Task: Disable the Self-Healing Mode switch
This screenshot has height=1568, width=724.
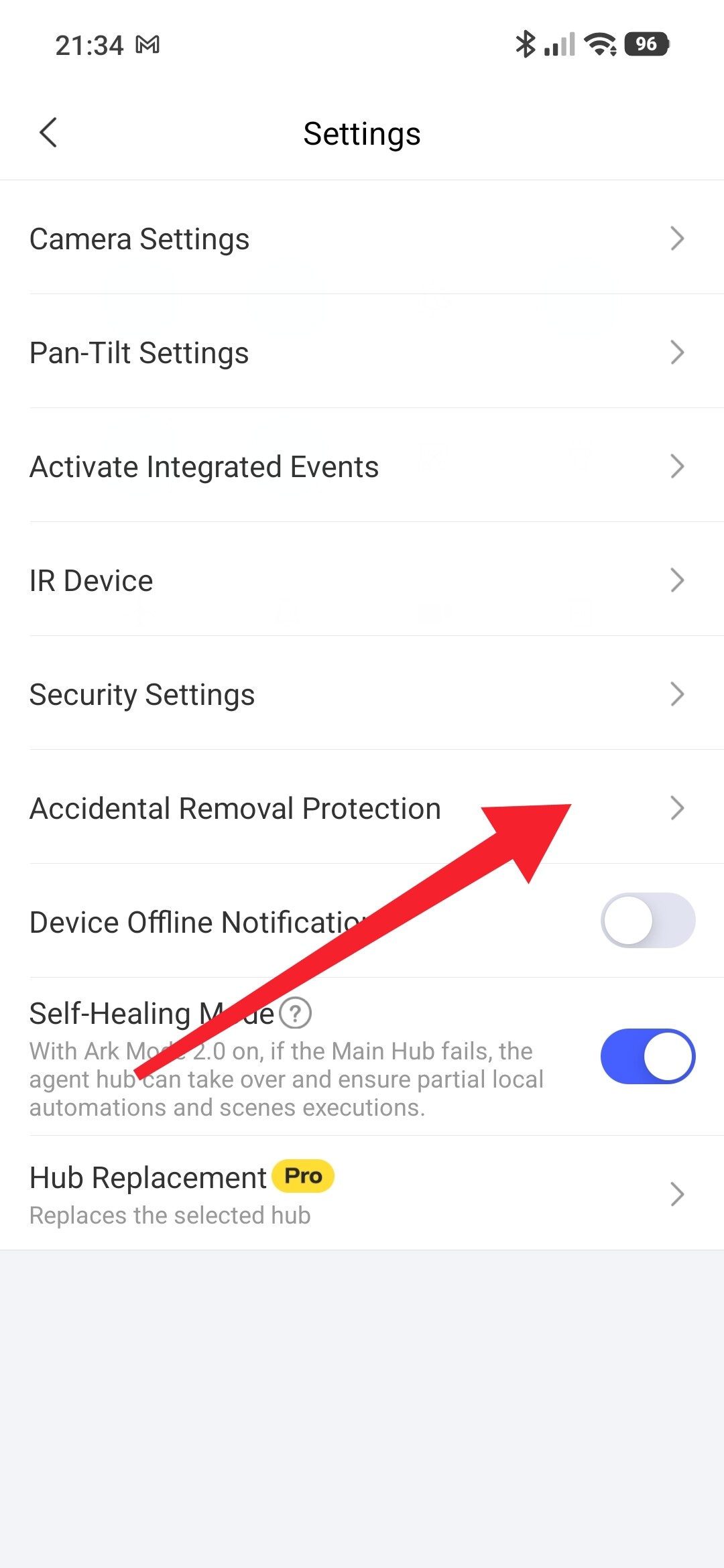Action: pos(648,1057)
